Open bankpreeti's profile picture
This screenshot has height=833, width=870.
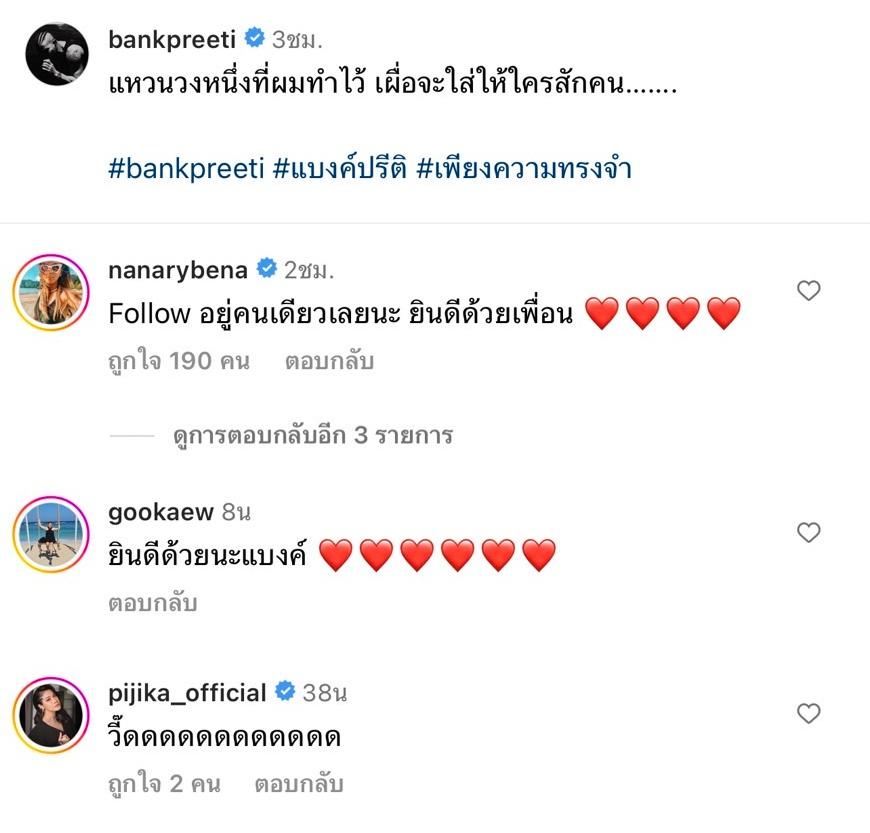point(57,54)
